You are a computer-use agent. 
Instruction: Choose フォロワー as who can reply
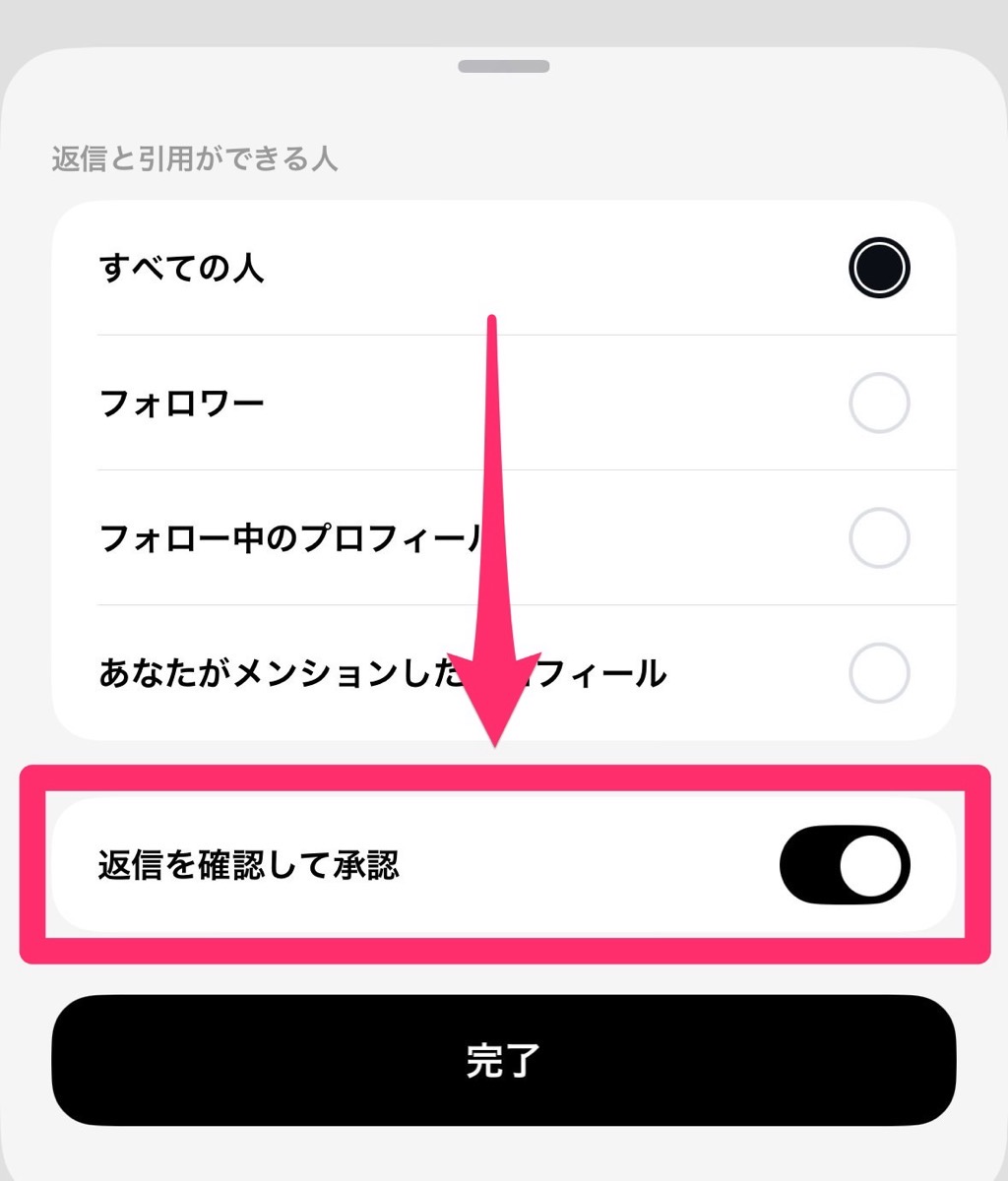coord(878,403)
